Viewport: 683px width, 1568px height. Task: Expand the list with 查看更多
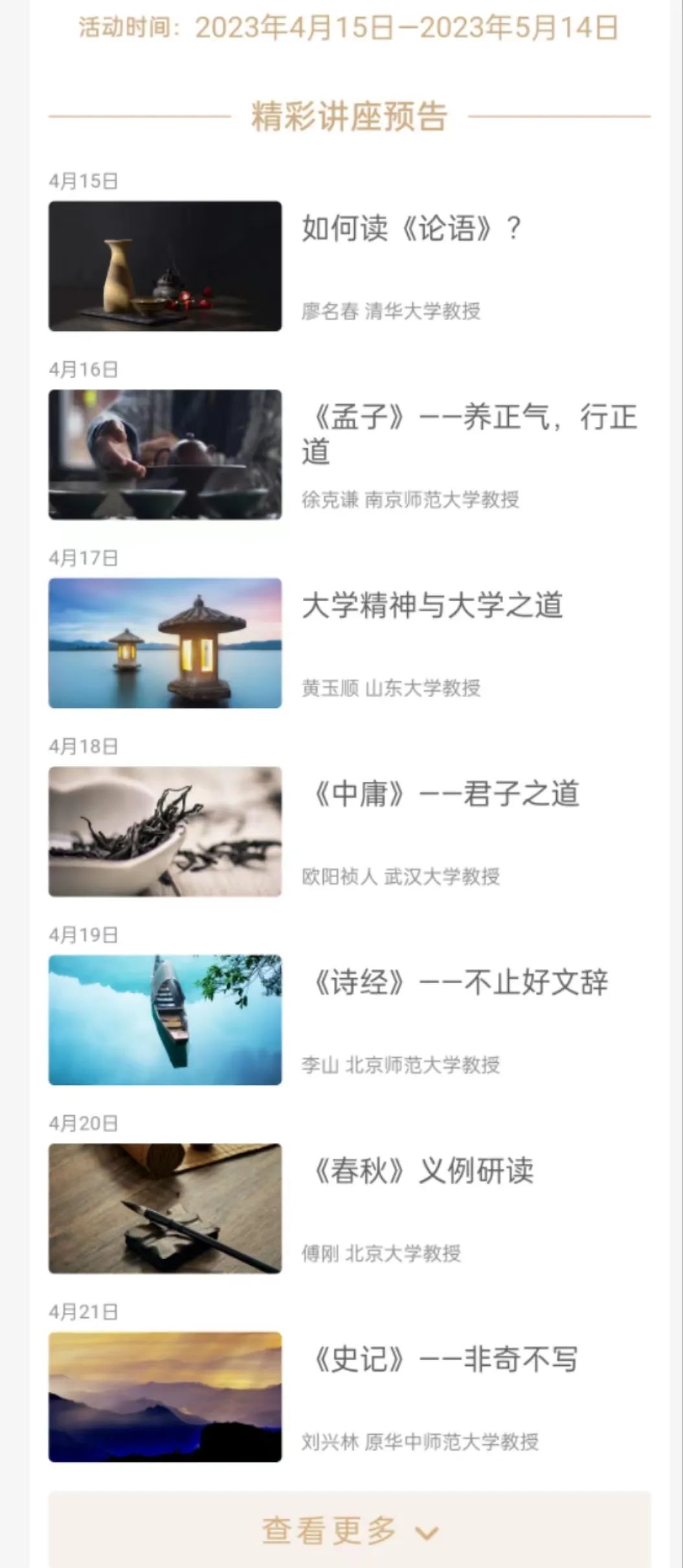coord(350,1531)
